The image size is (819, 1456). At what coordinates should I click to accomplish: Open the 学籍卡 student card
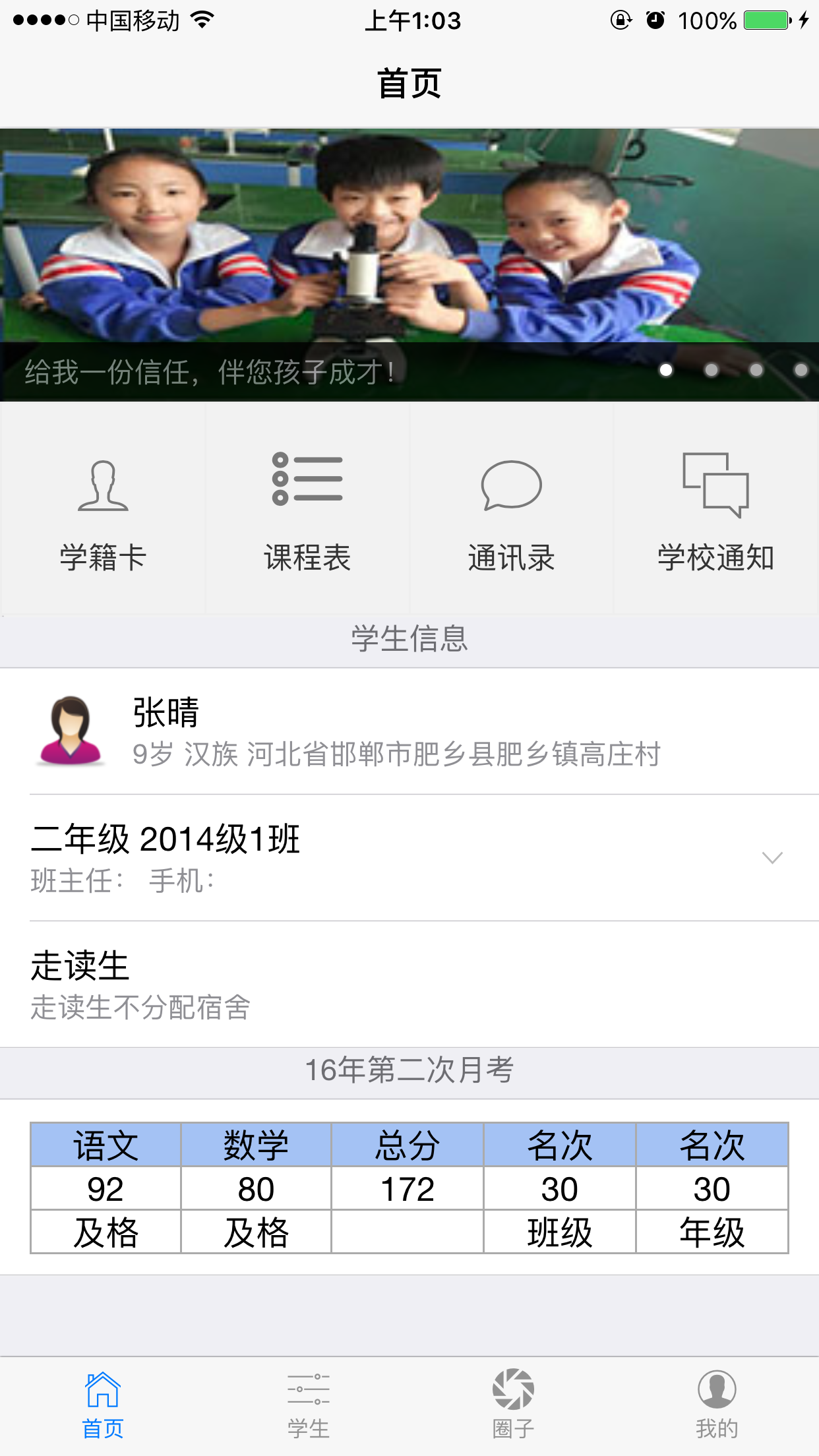[x=103, y=509]
